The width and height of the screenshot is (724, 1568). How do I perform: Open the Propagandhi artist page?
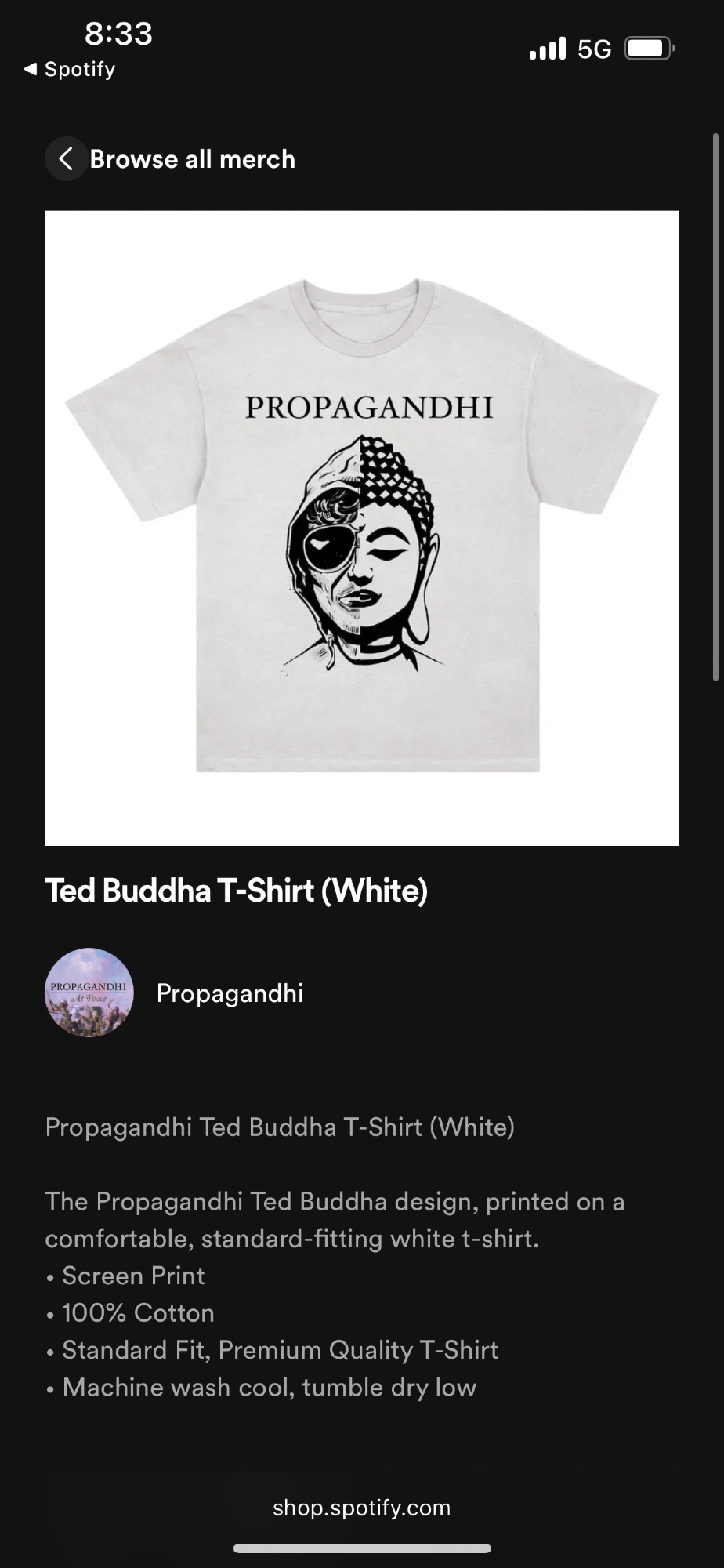click(x=229, y=993)
